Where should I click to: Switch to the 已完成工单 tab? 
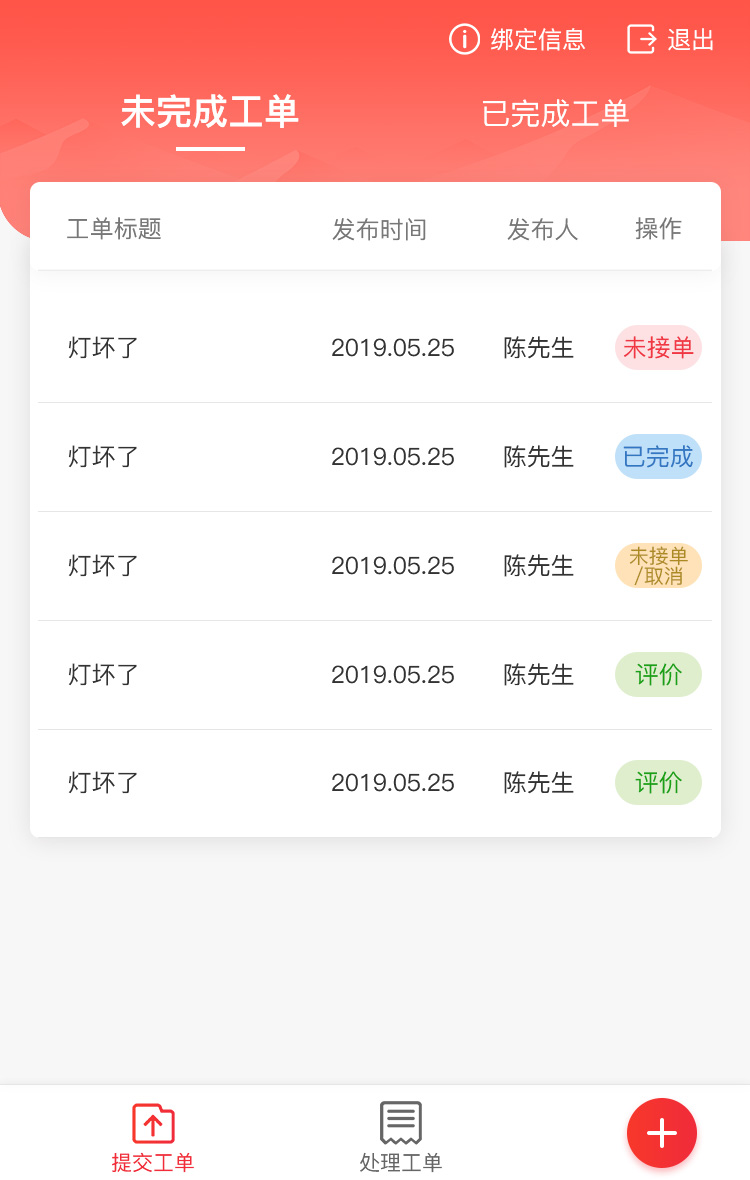coord(555,114)
